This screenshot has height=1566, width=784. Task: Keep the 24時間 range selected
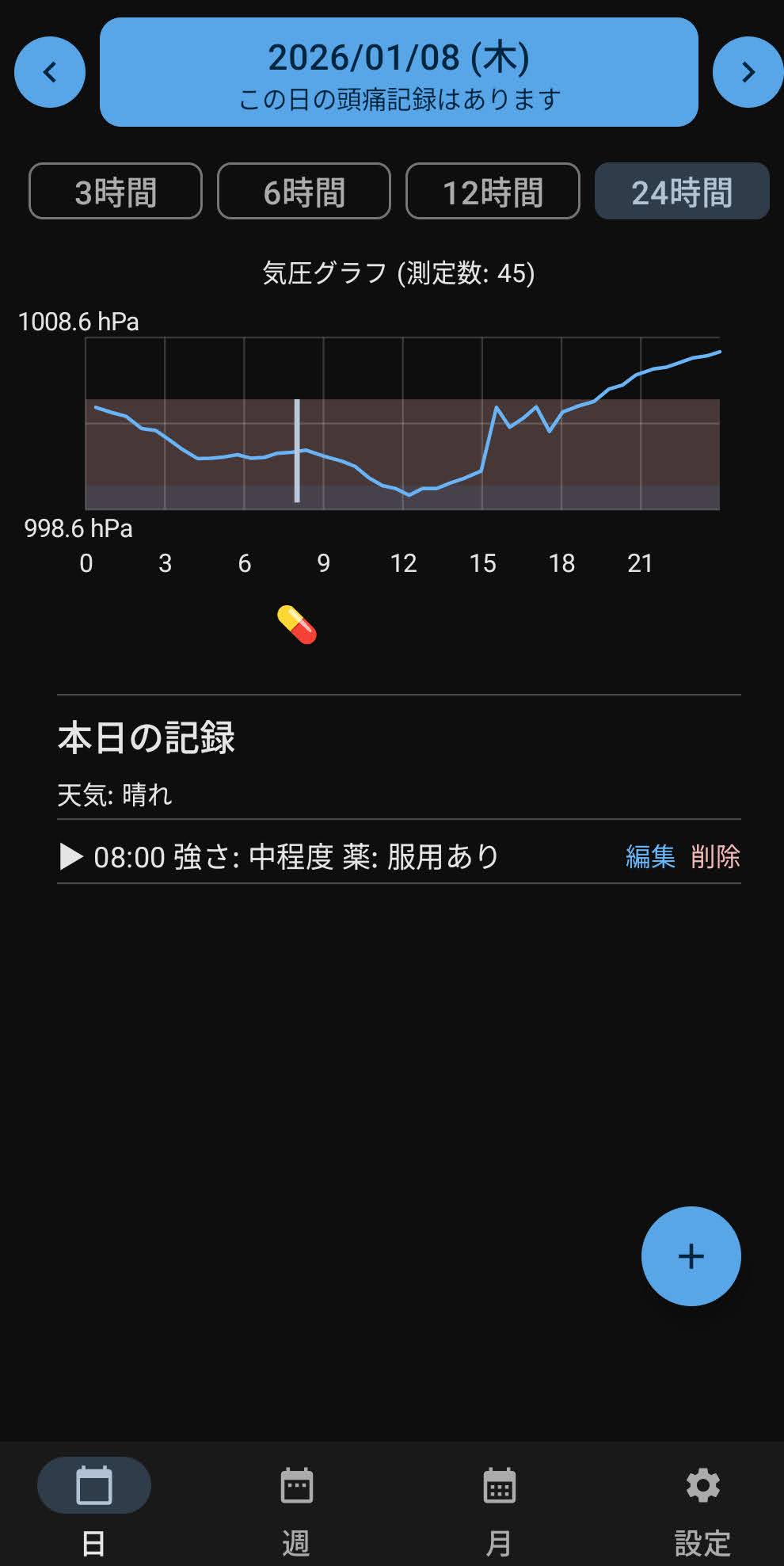tap(681, 191)
